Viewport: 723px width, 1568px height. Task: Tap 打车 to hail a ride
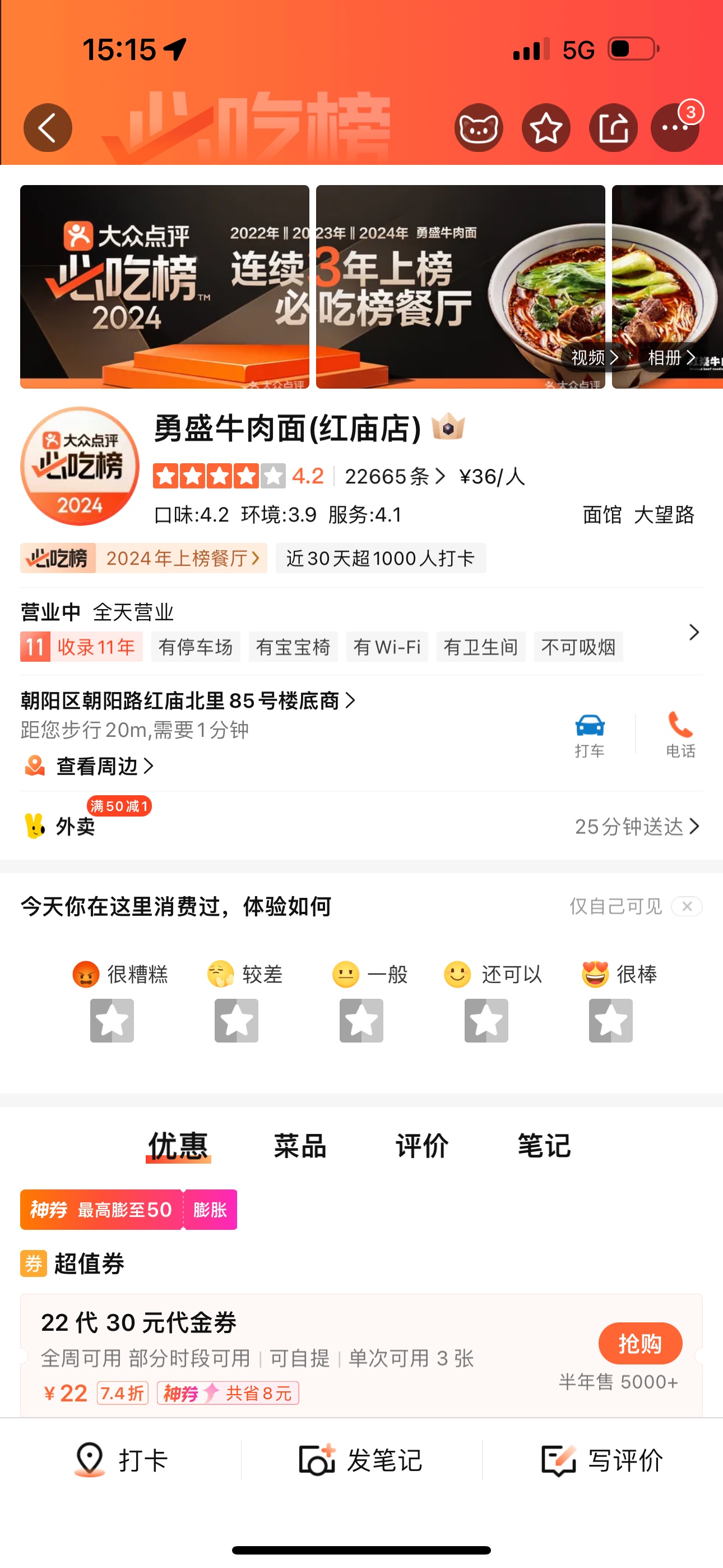pos(590,735)
